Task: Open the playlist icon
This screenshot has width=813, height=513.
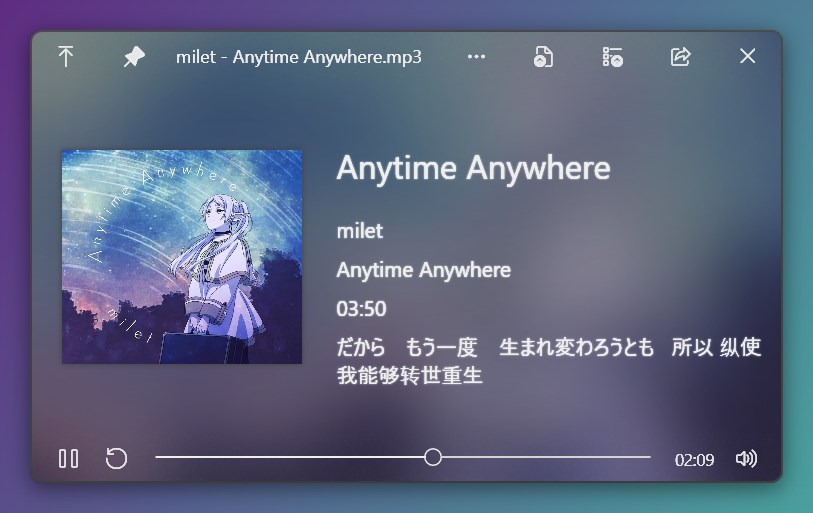Action: click(612, 56)
